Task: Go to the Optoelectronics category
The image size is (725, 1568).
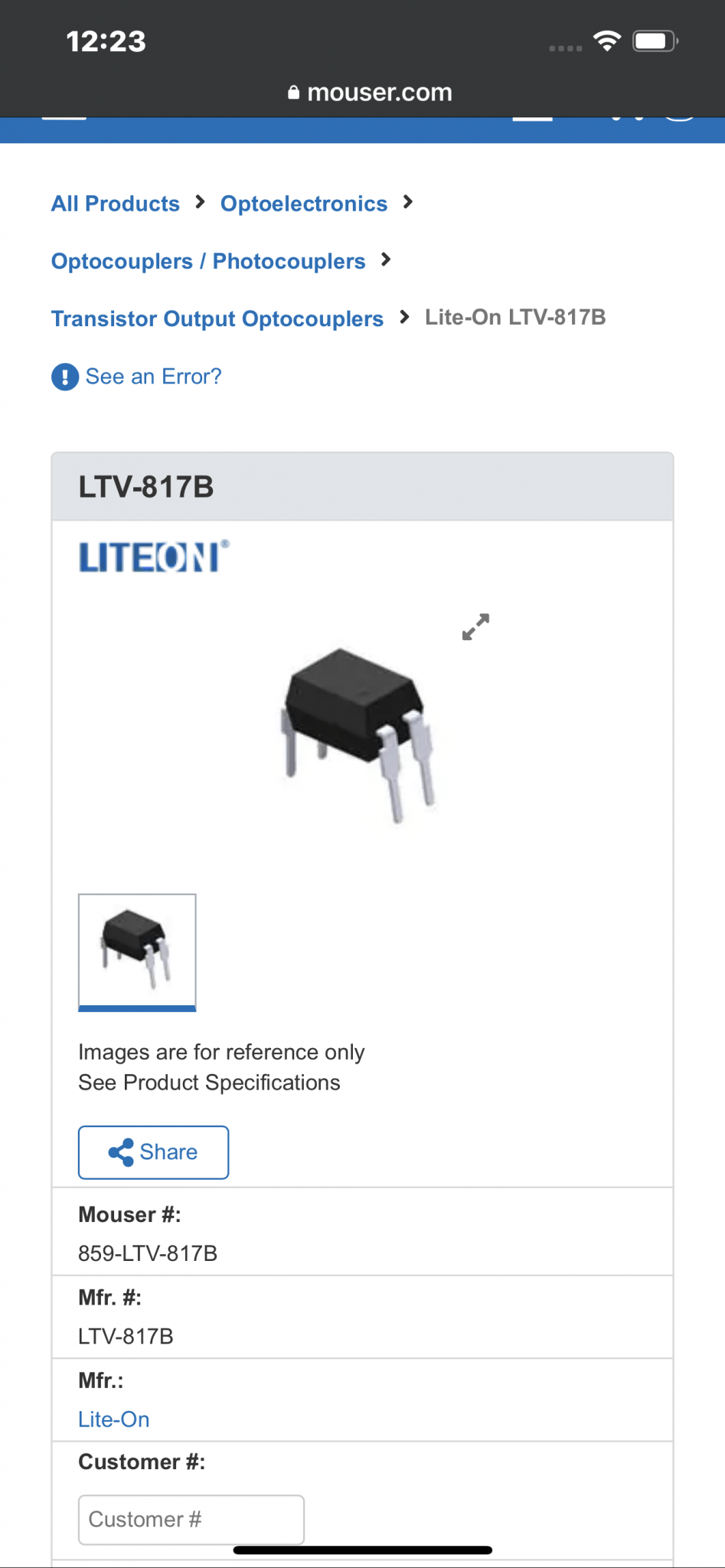Action: point(304,204)
